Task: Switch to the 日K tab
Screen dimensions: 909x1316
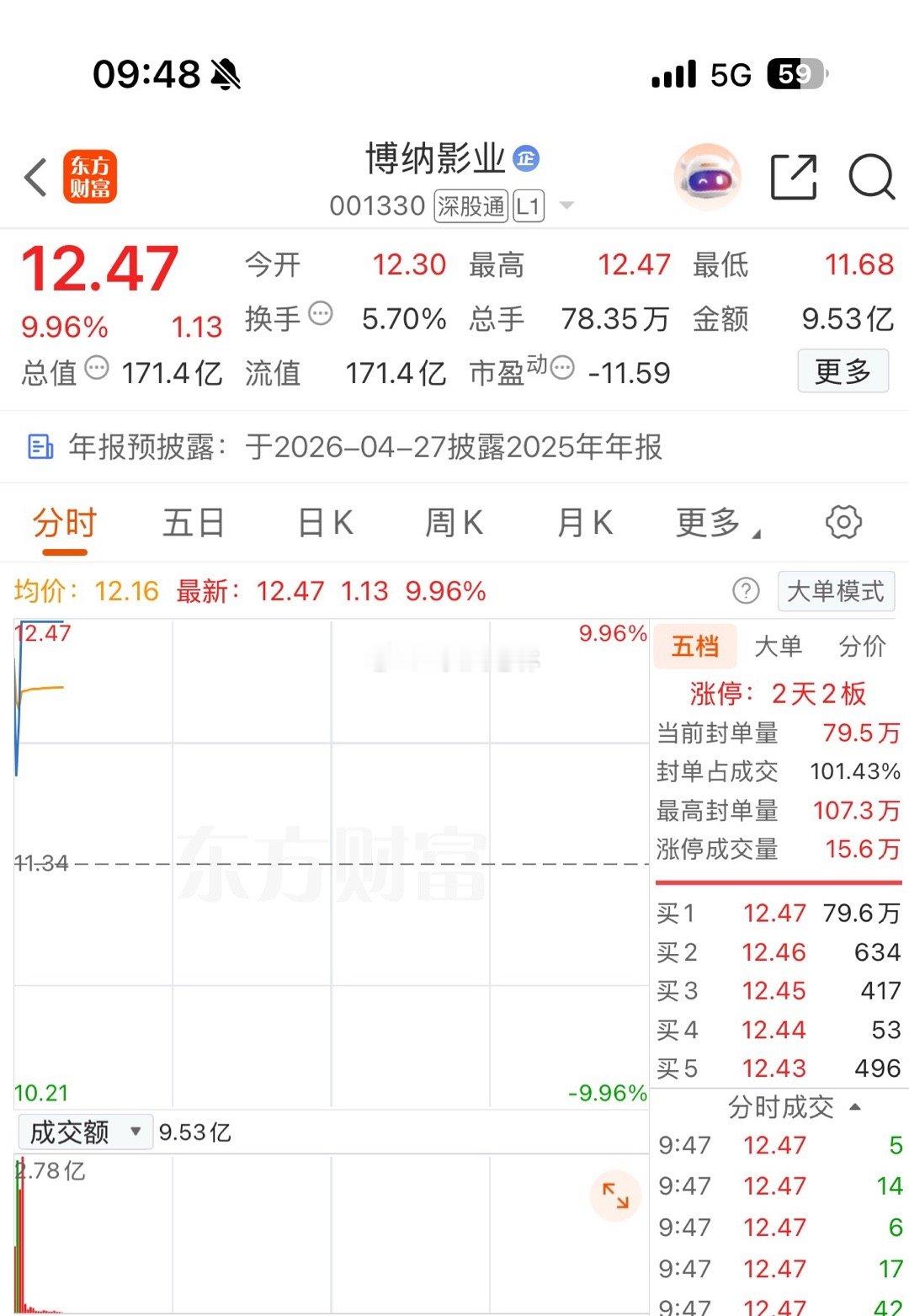Action: pos(324,523)
